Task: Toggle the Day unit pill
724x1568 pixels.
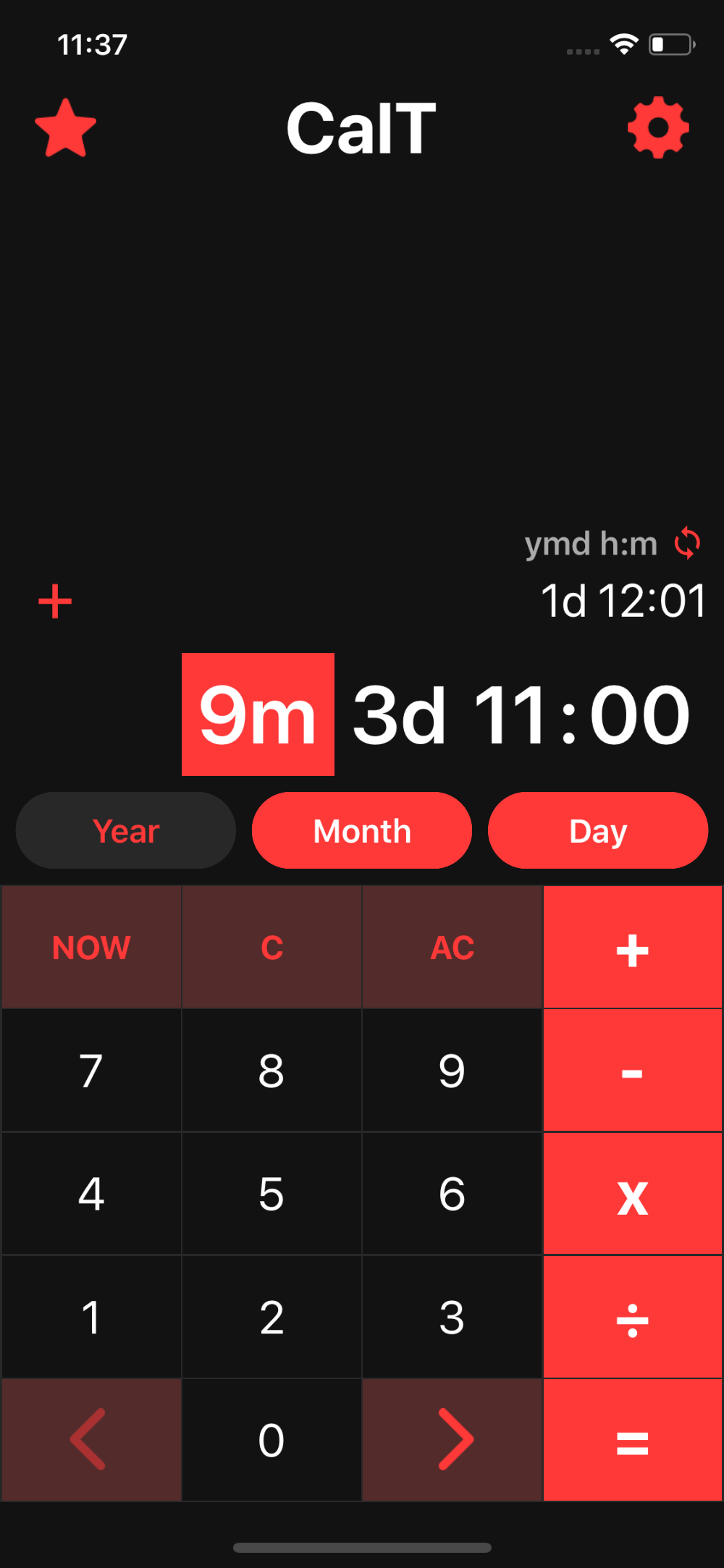Action: 597,830
